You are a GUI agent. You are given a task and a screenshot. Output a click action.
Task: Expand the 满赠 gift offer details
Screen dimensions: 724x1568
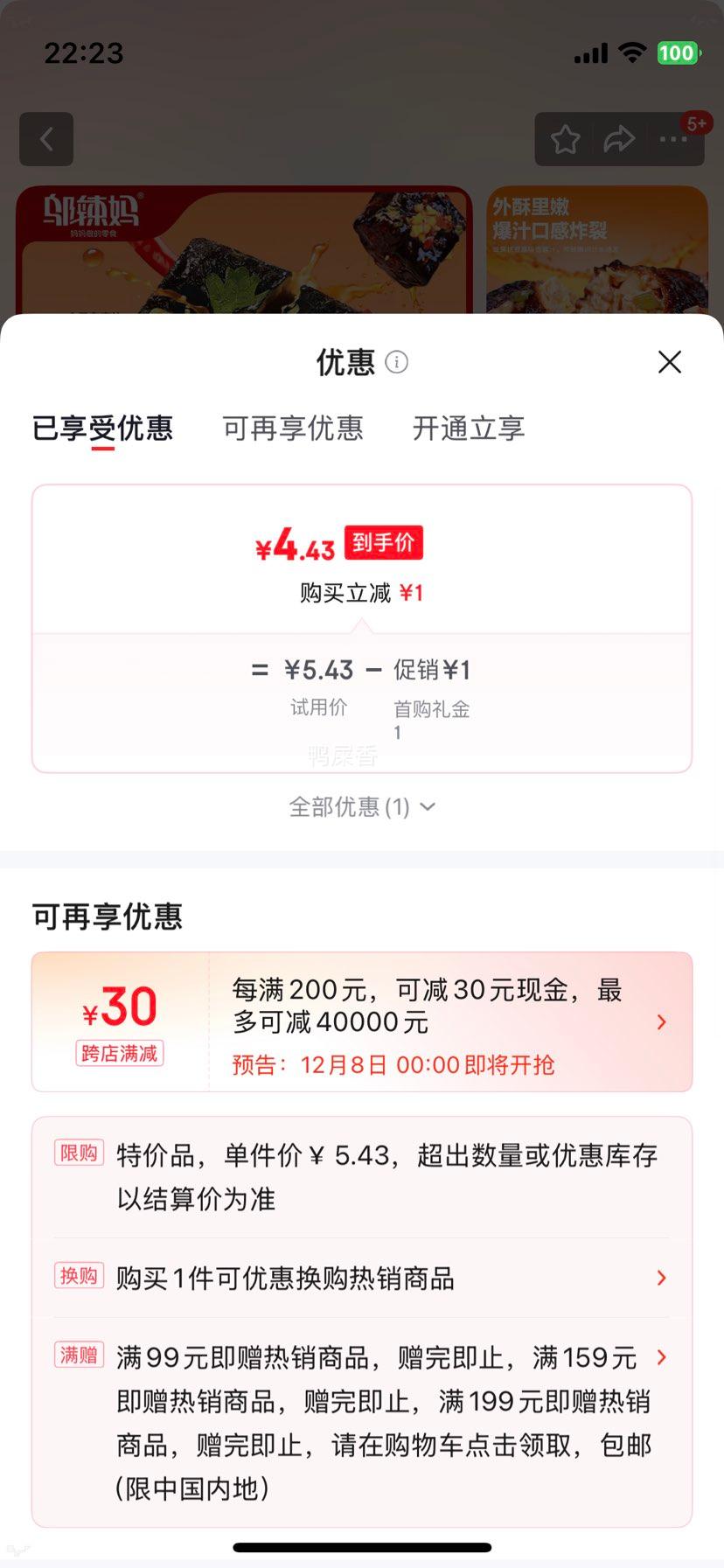point(661,1357)
